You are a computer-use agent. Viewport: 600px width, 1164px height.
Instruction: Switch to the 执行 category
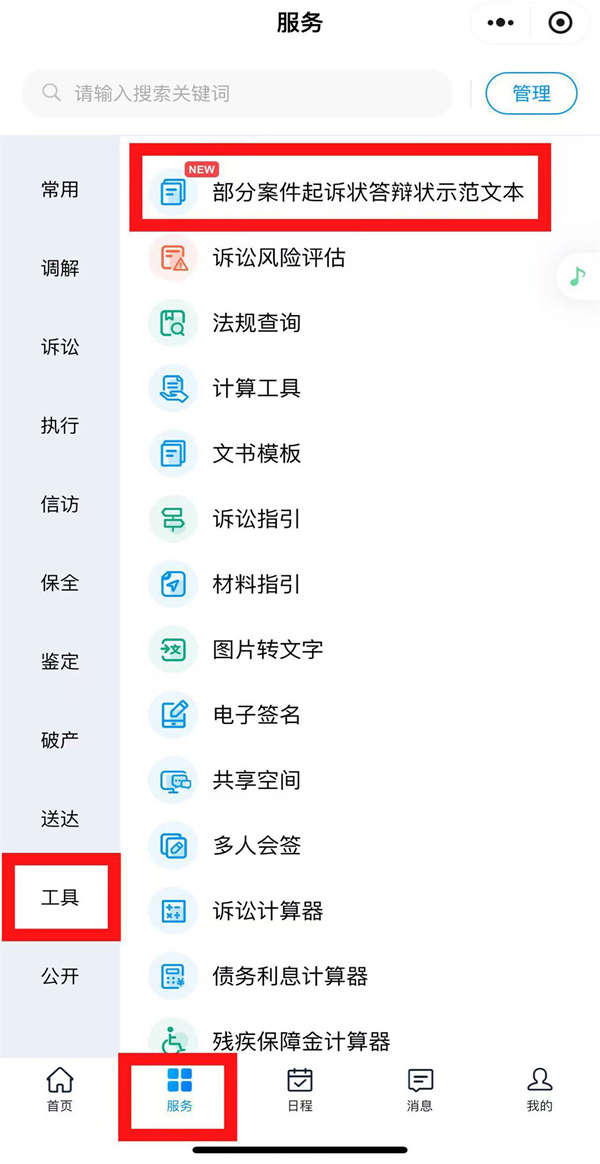(60, 425)
